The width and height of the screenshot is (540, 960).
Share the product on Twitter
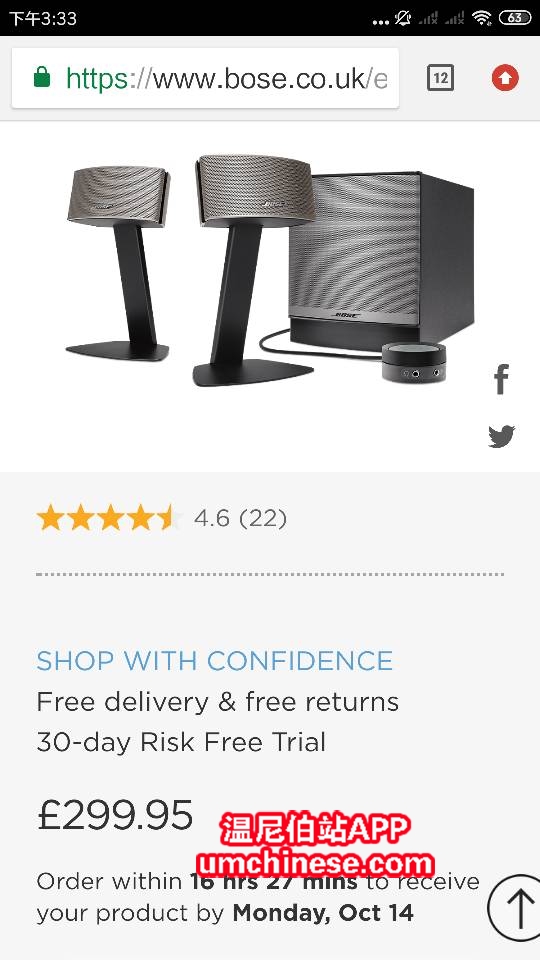coord(501,437)
